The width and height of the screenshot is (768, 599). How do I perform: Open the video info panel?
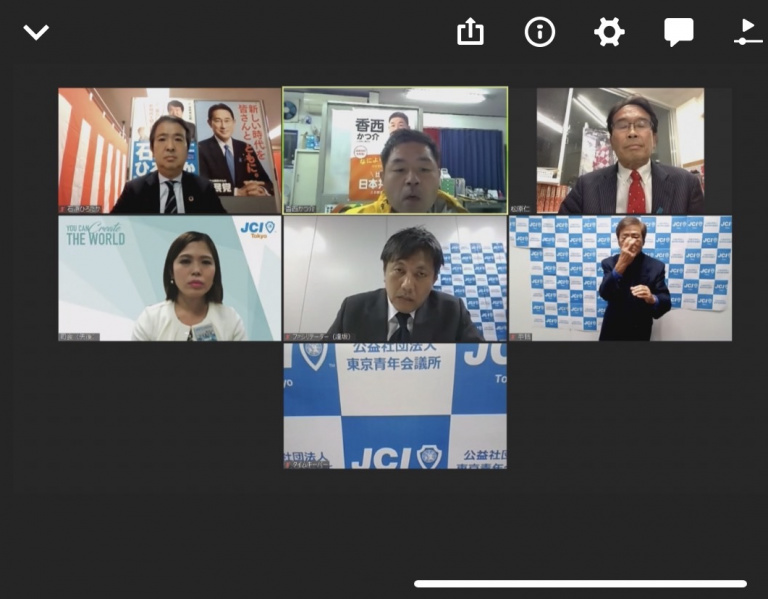[540, 32]
